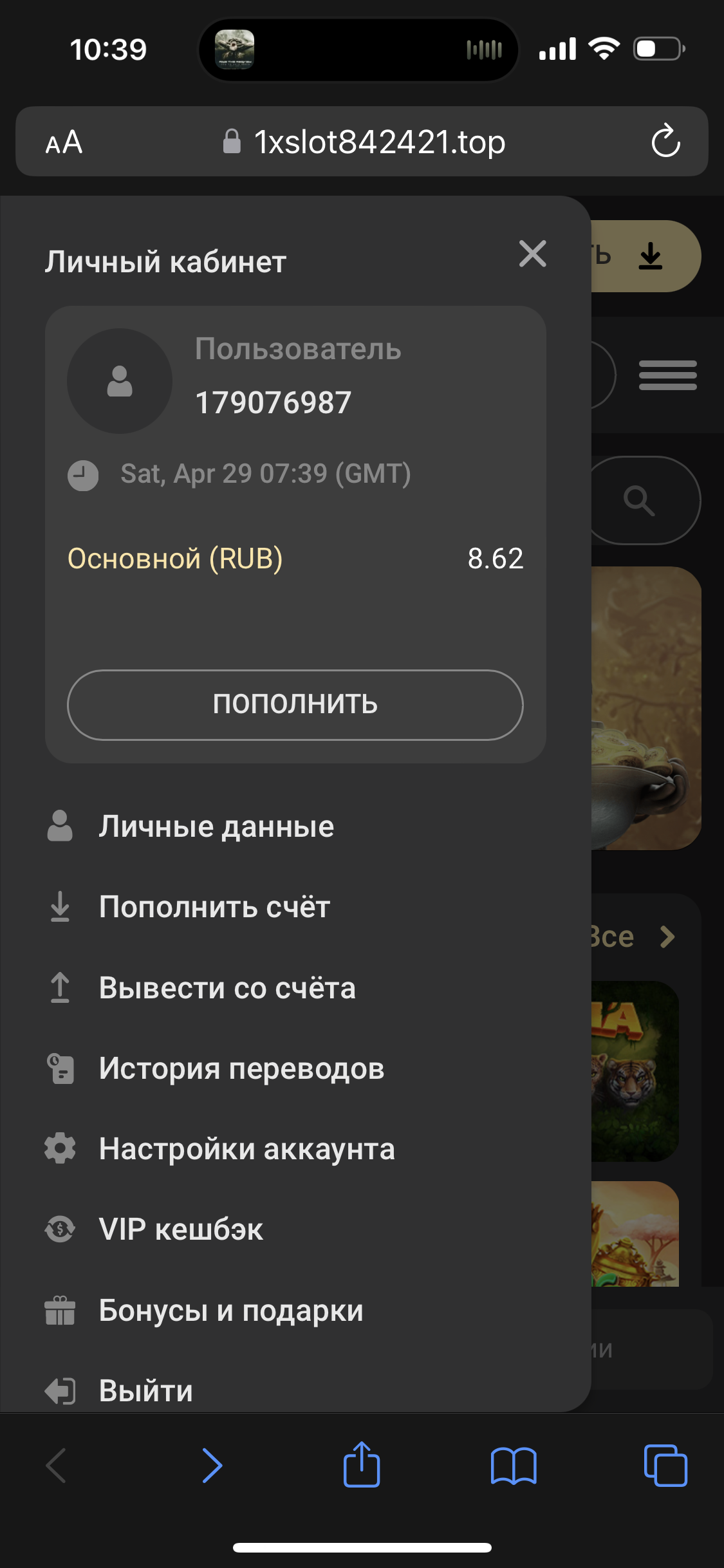This screenshot has width=724, height=1568.
Task: Log out via Выйти
Action: 145,1390
